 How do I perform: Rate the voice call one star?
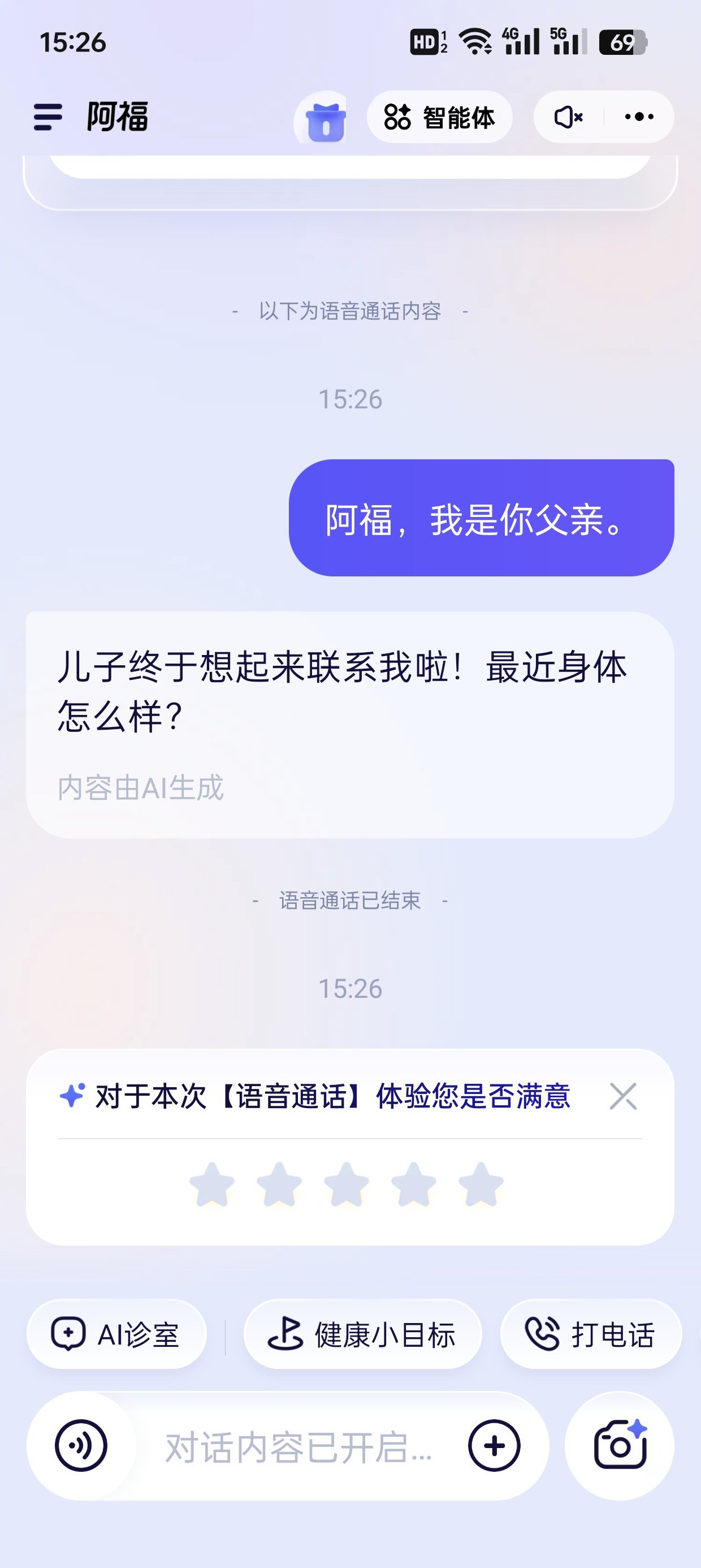(x=212, y=1184)
